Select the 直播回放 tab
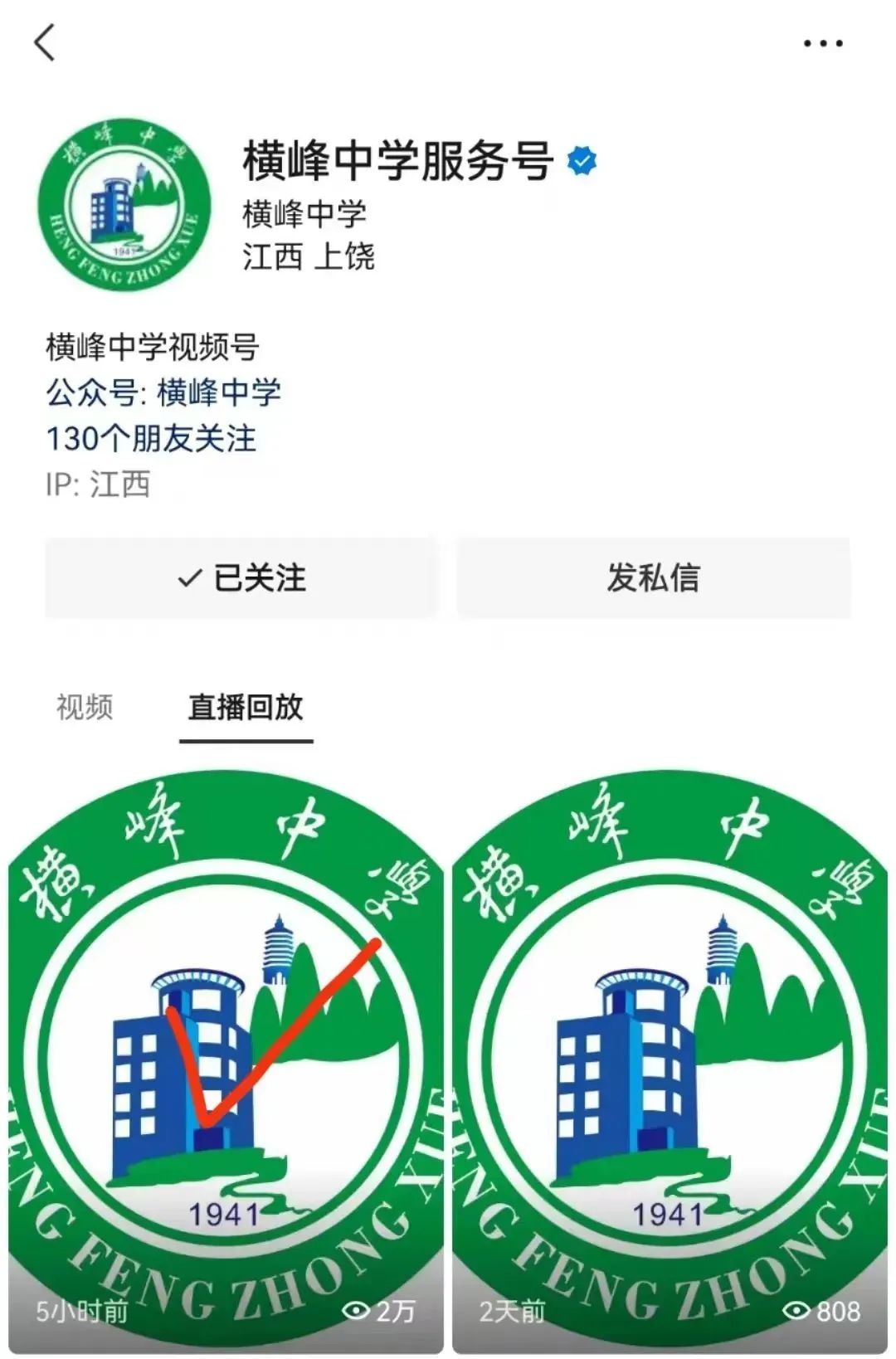 246,707
